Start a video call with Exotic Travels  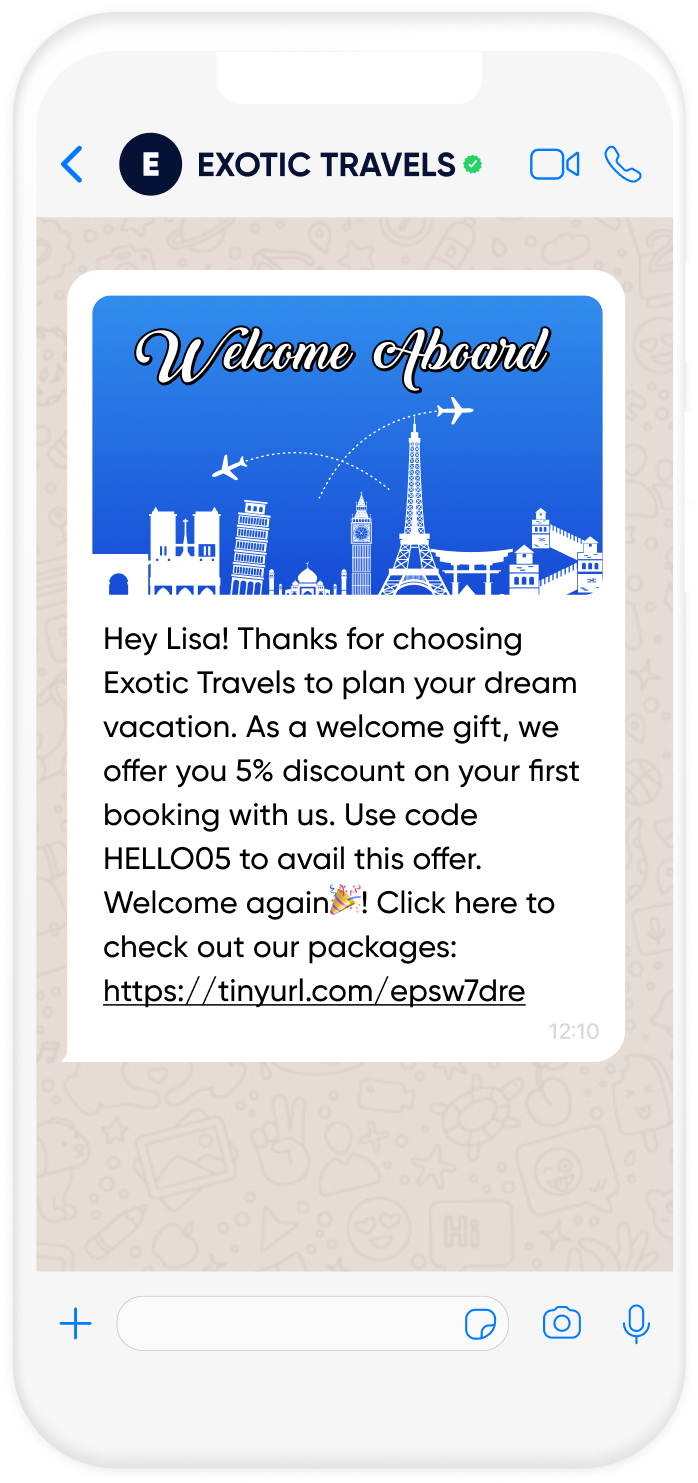554,164
